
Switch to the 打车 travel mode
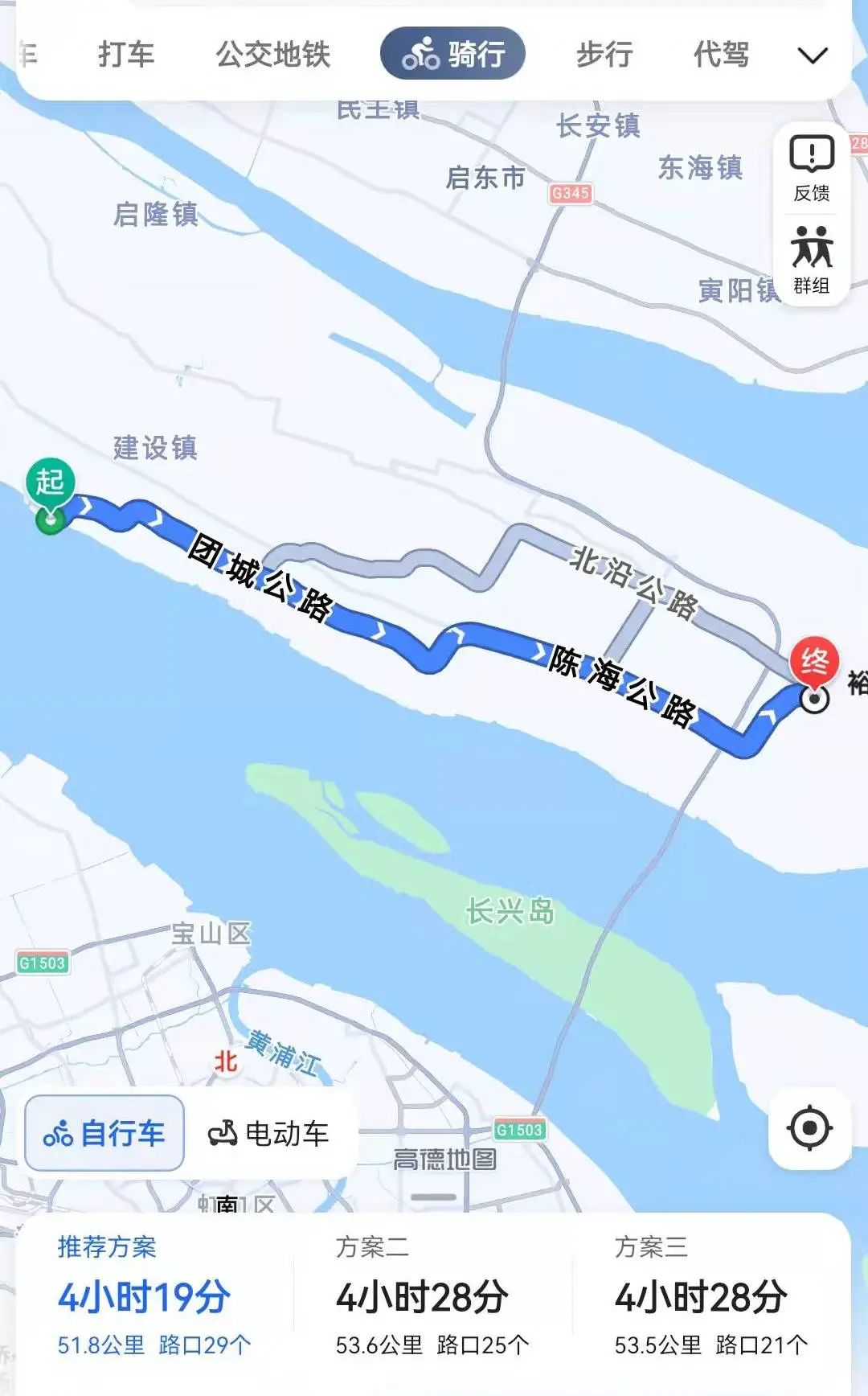126,54
